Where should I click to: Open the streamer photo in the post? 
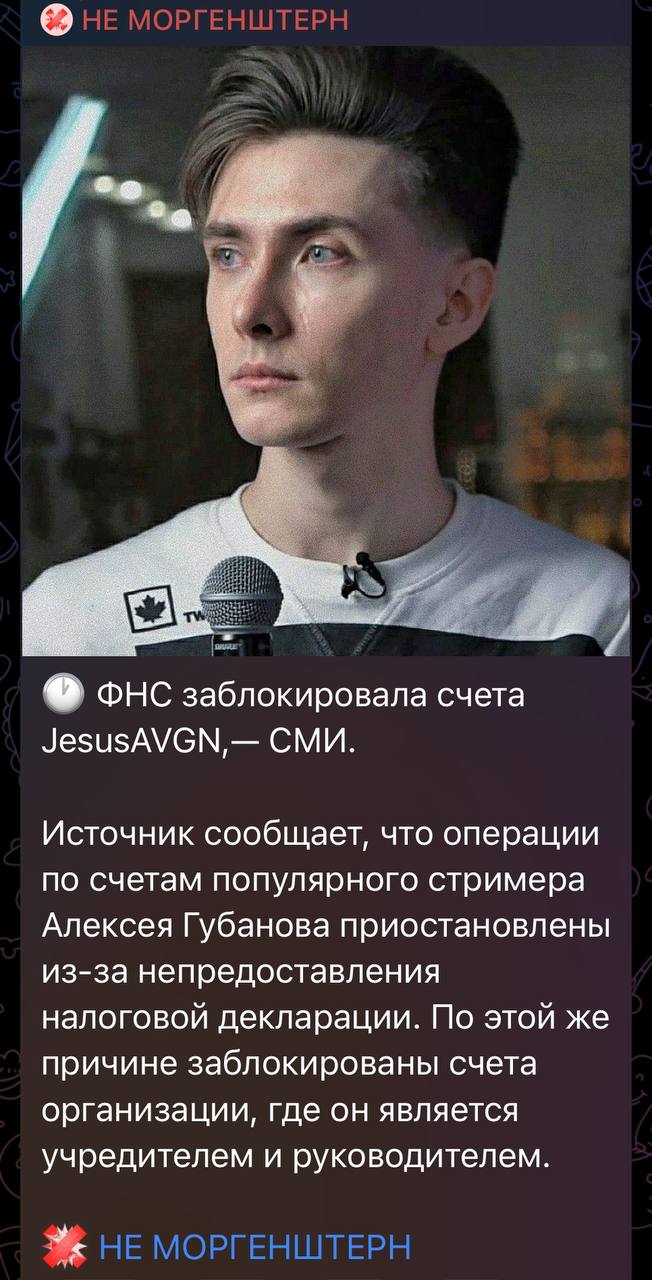click(x=326, y=350)
